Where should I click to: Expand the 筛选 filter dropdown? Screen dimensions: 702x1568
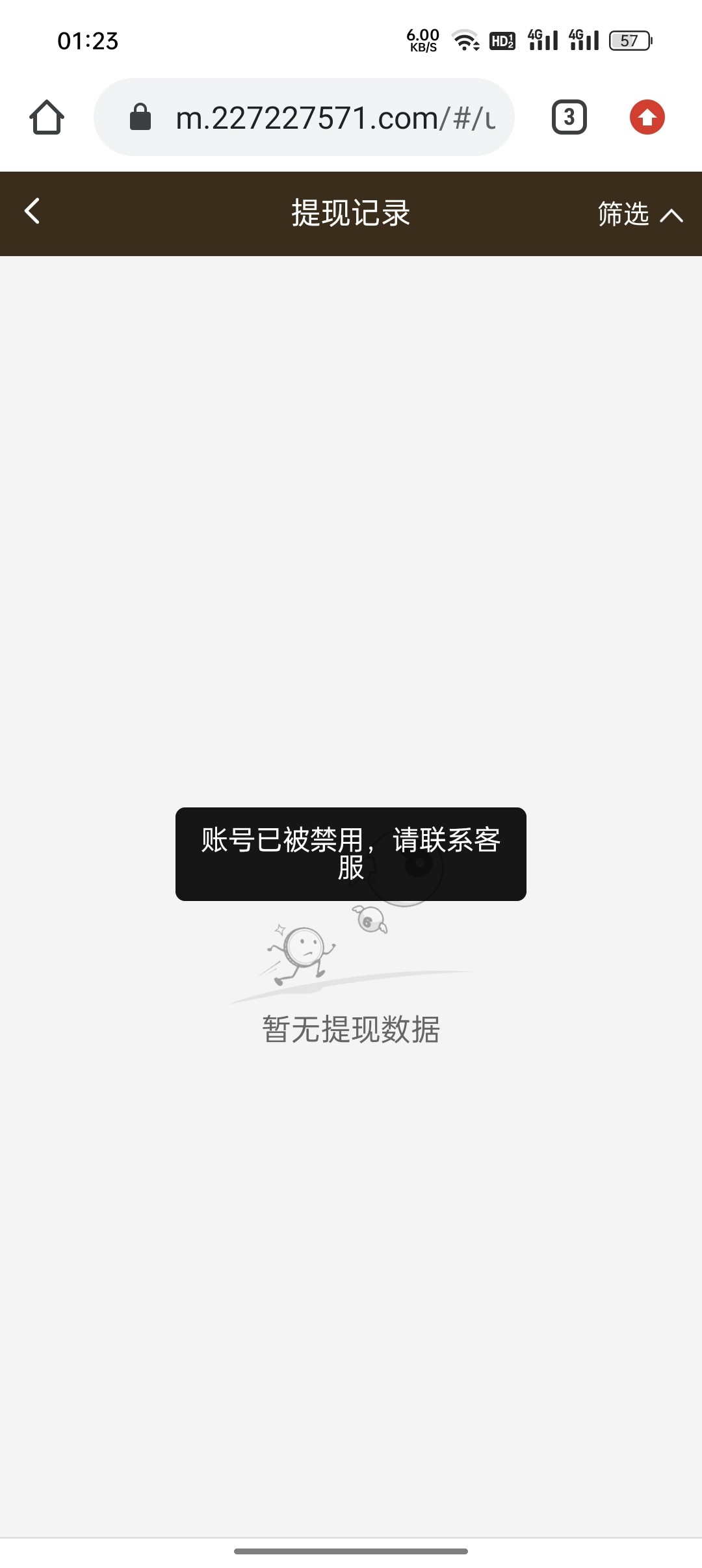coord(640,214)
